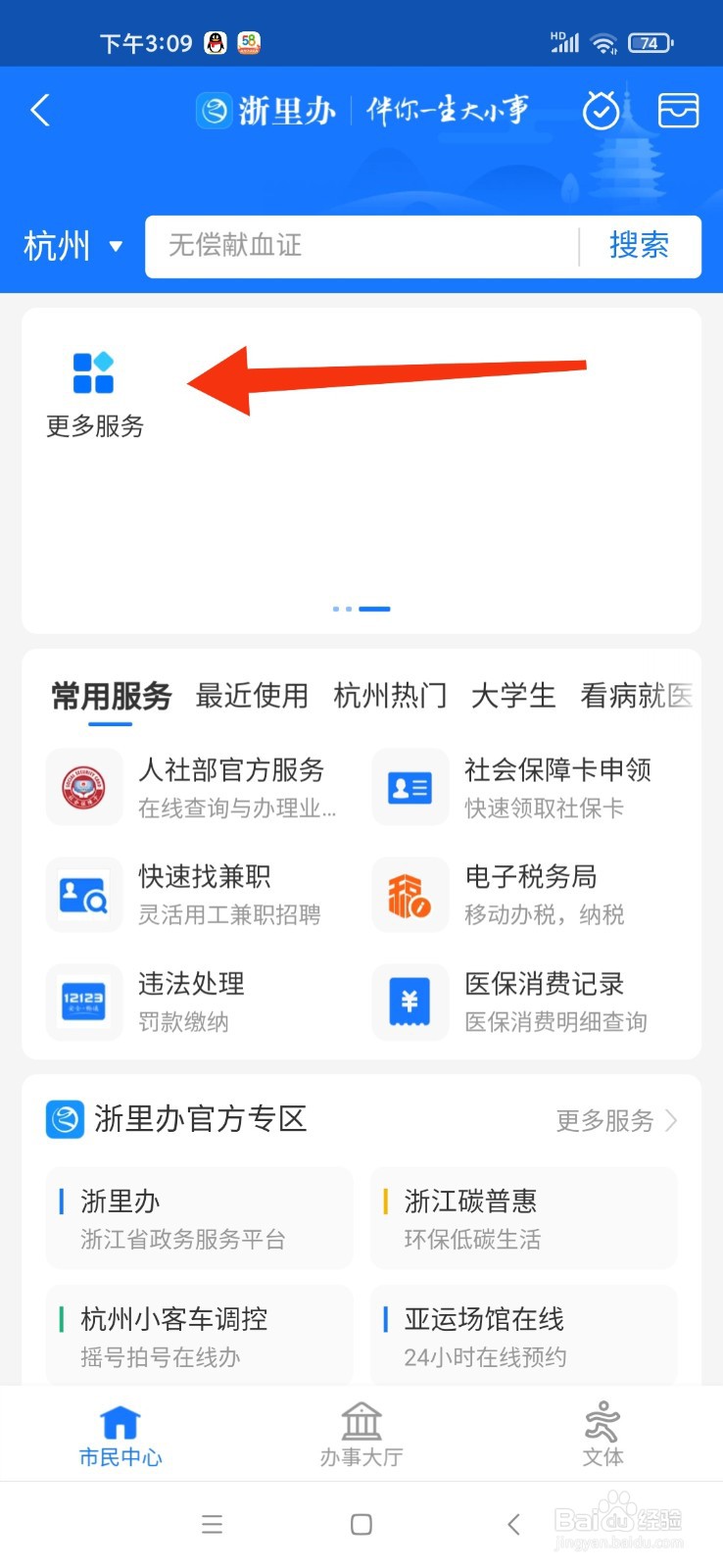Switch to the 最近使用 tab

point(252,696)
